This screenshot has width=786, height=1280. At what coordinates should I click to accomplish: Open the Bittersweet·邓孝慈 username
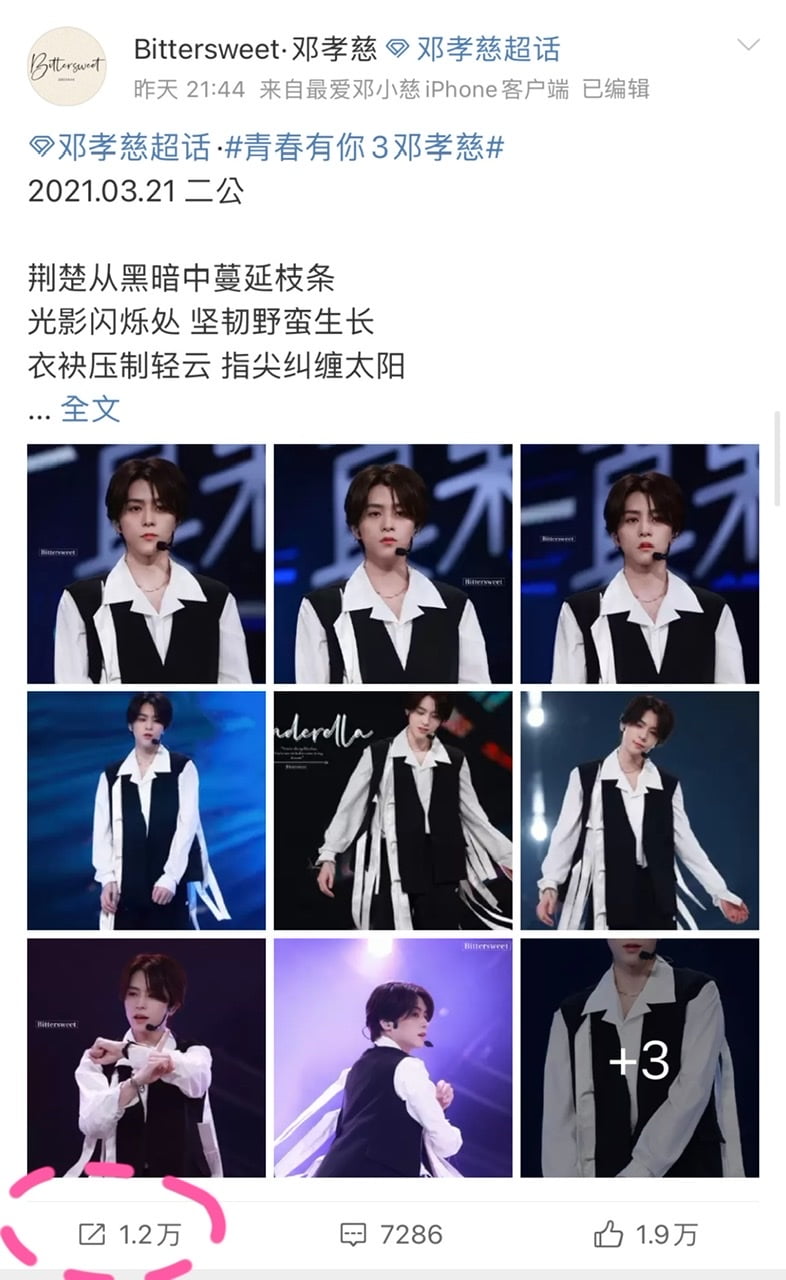pos(255,49)
